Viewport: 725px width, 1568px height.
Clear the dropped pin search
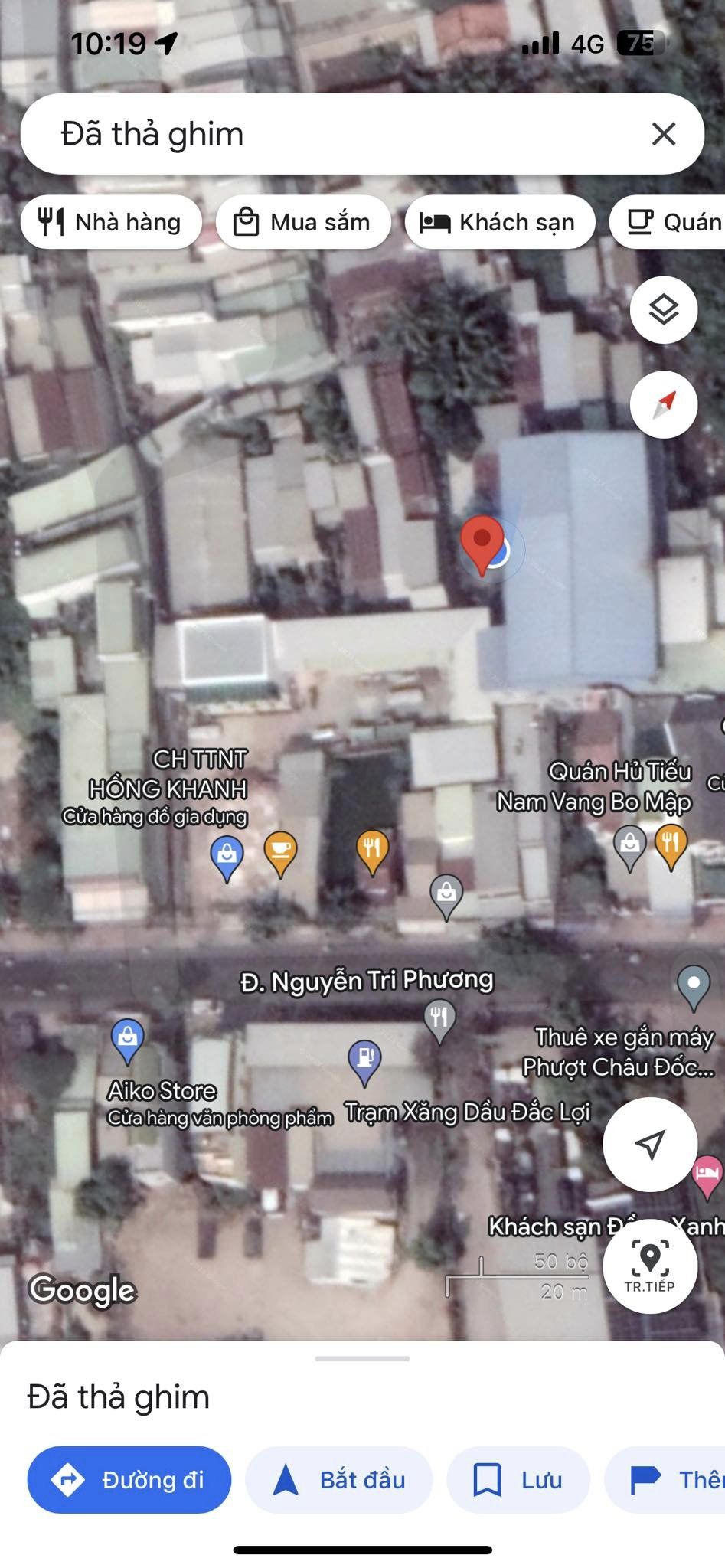(x=663, y=134)
